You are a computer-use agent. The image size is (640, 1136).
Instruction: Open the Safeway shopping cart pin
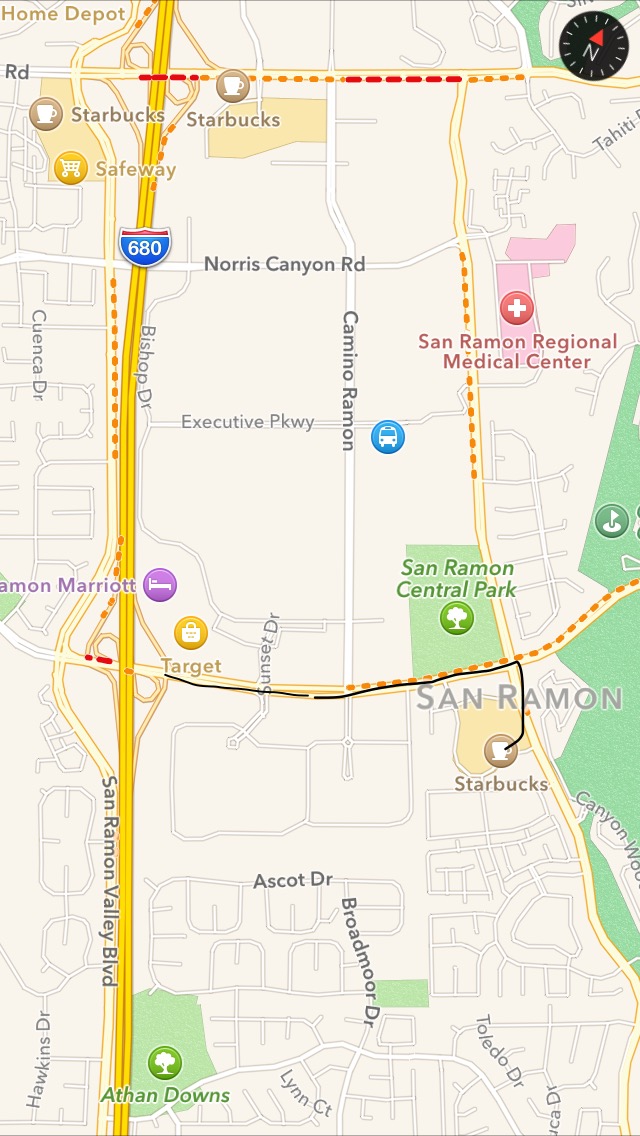pos(70,167)
